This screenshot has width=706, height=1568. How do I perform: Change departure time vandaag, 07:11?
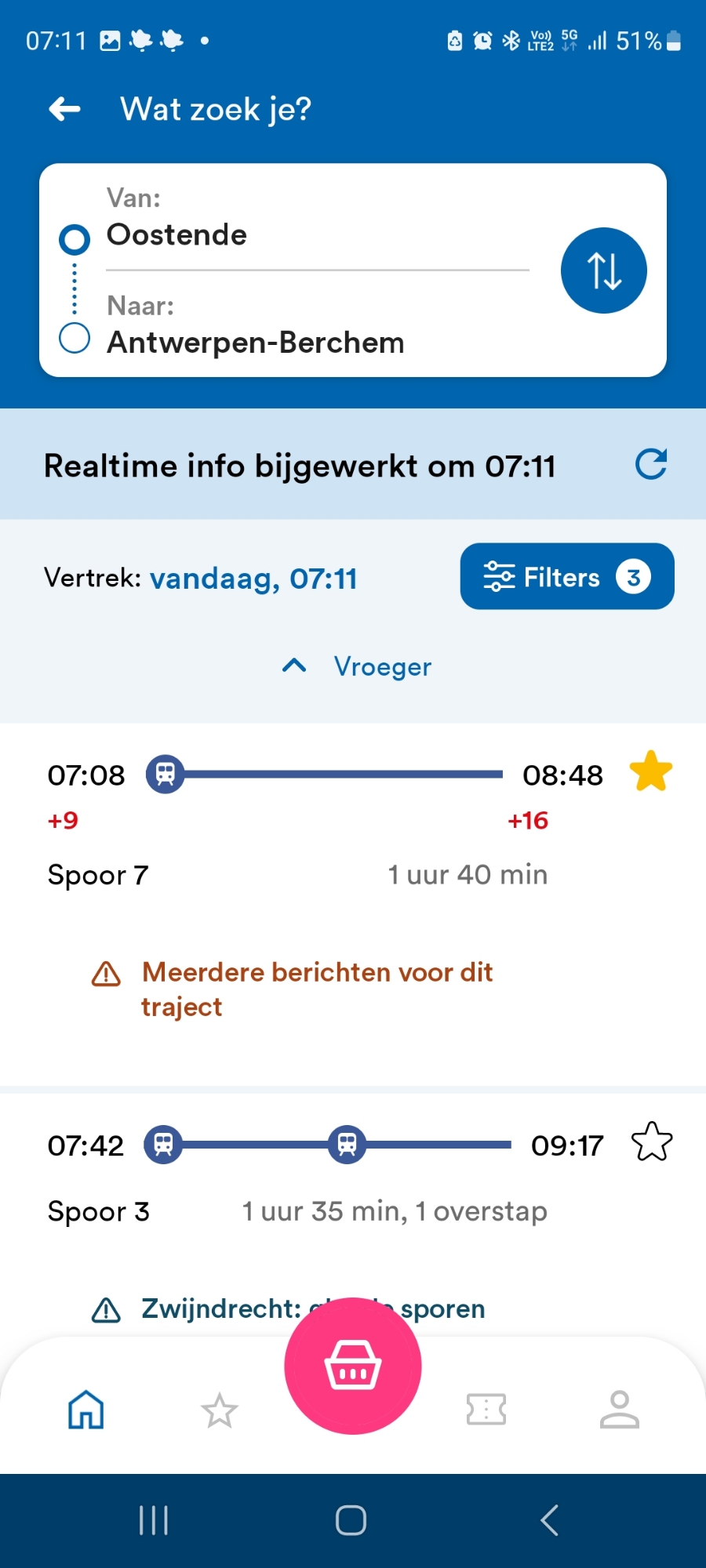[253, 579]
